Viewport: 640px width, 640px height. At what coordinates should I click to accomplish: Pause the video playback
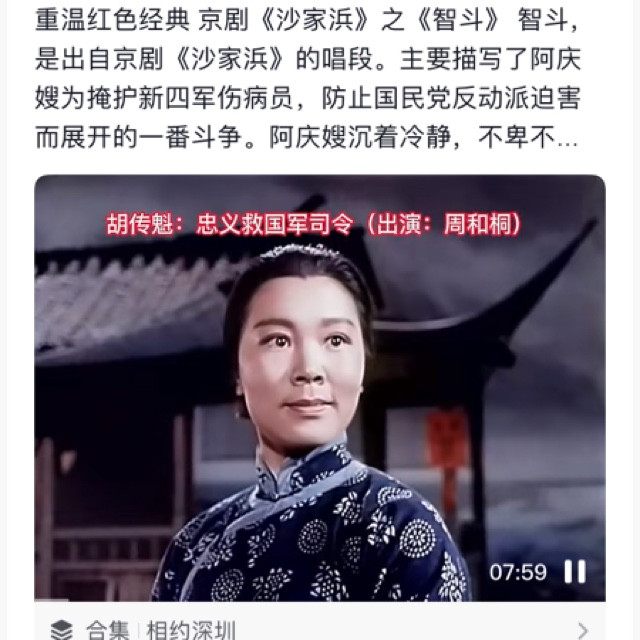click(575, 572)
